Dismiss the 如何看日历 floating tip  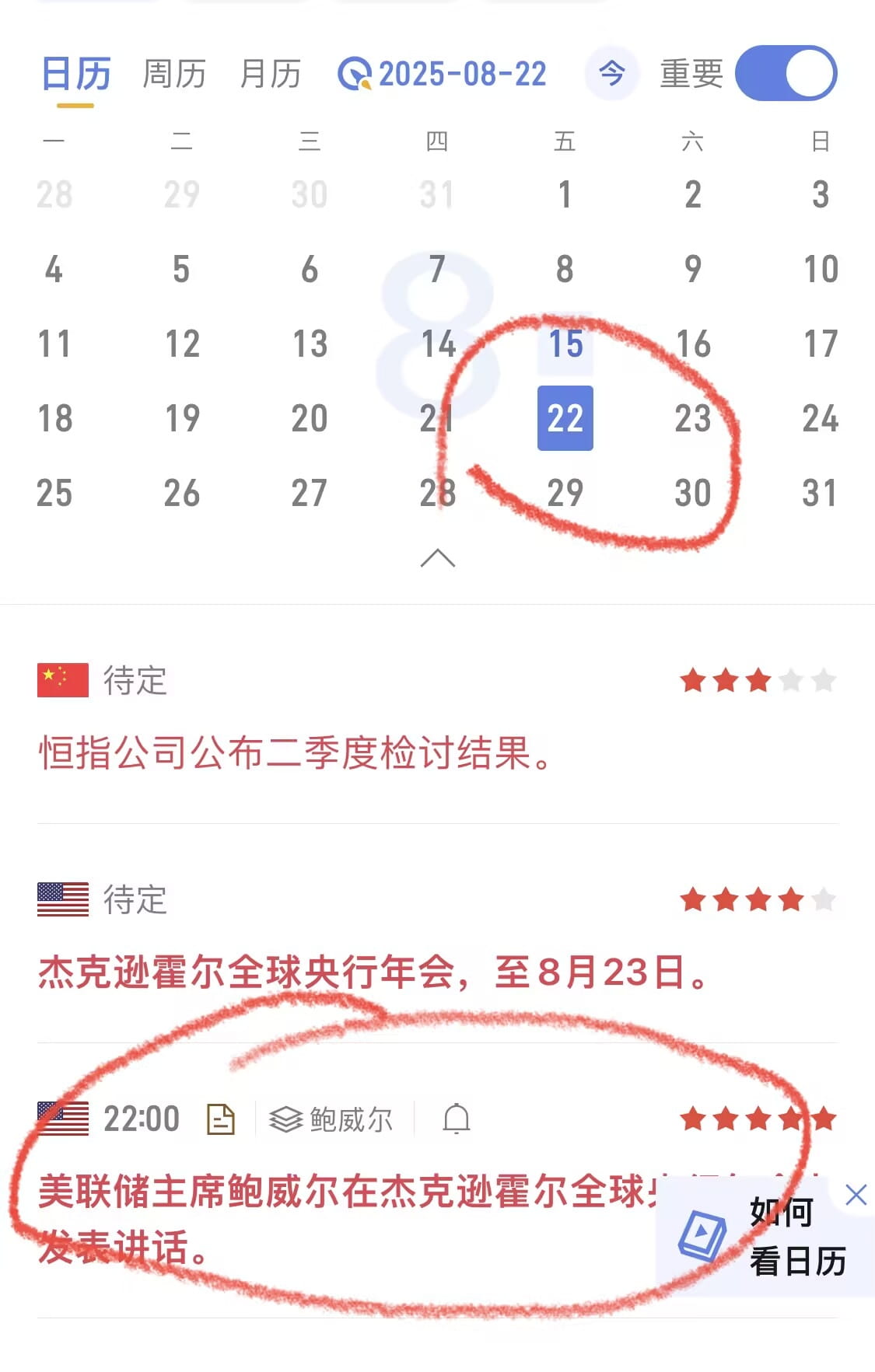tap(856, 1195)
